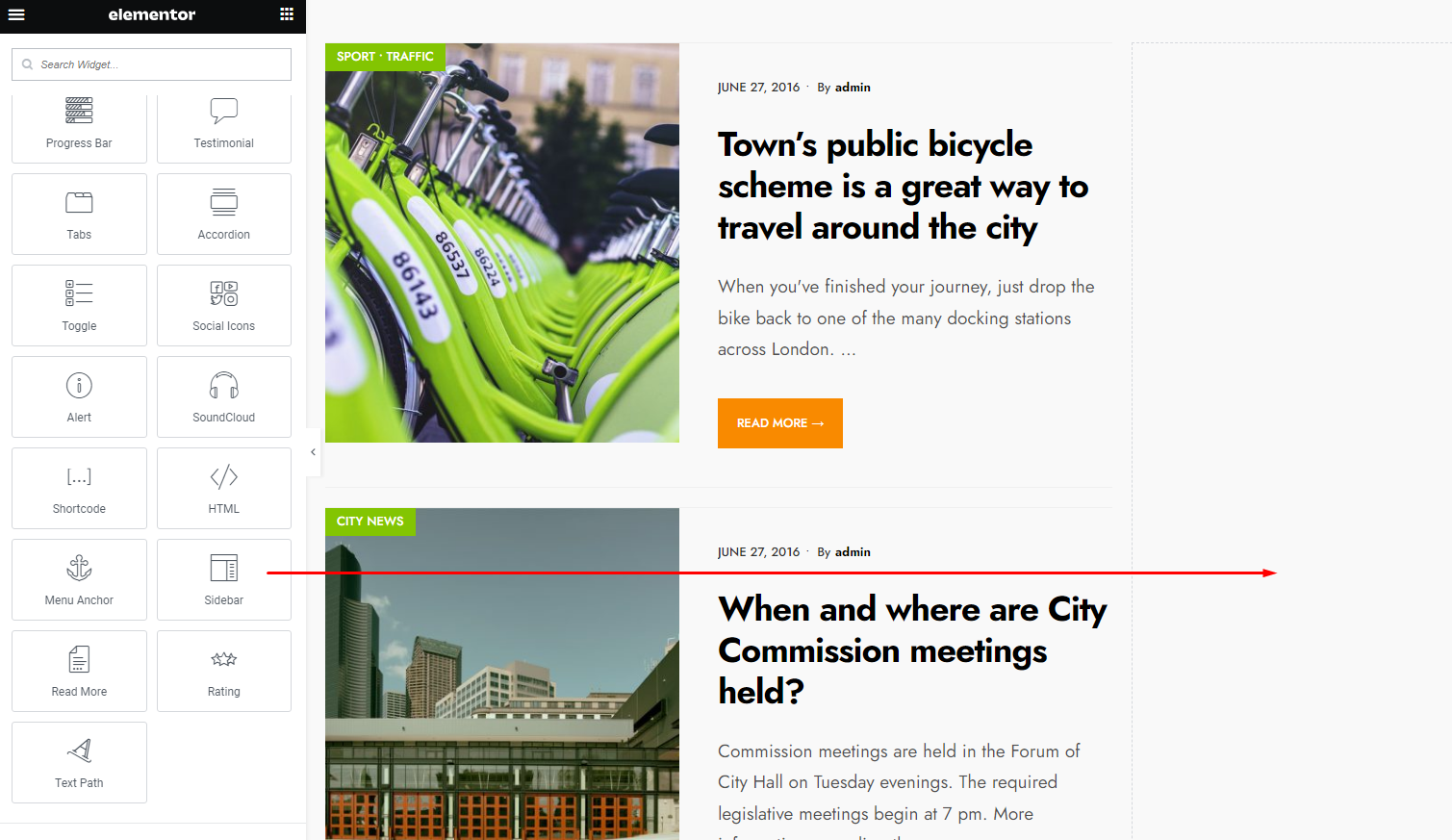Viewport: 1452px width, 840px height.
Task: Choose the HTML widget
Action: [223, 488]
